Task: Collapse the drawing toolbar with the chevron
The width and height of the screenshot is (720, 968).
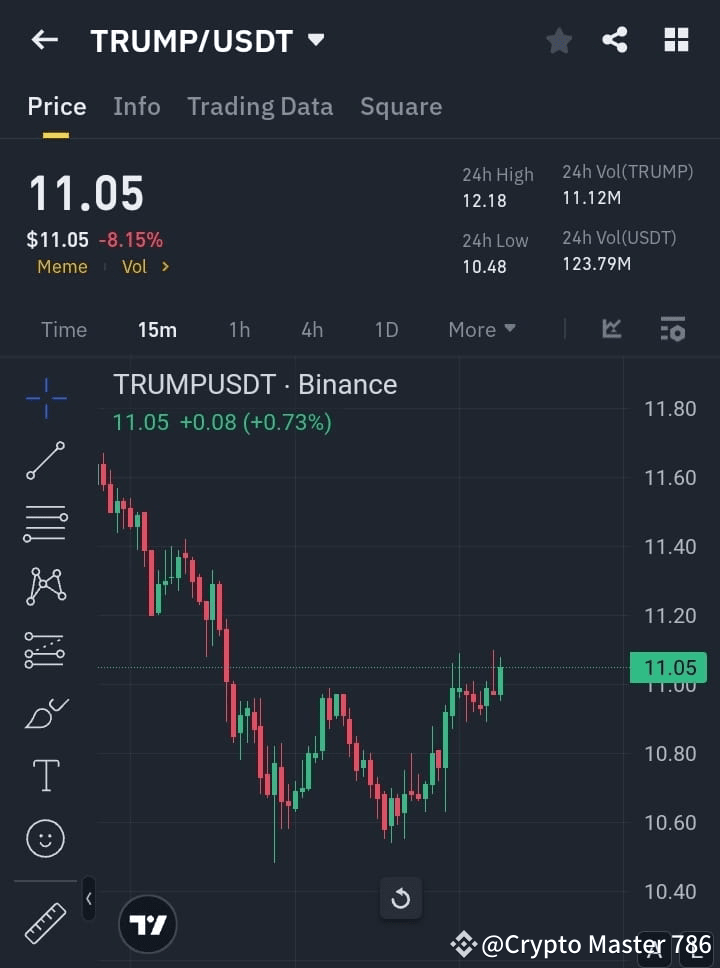Action: coord(88,898)
